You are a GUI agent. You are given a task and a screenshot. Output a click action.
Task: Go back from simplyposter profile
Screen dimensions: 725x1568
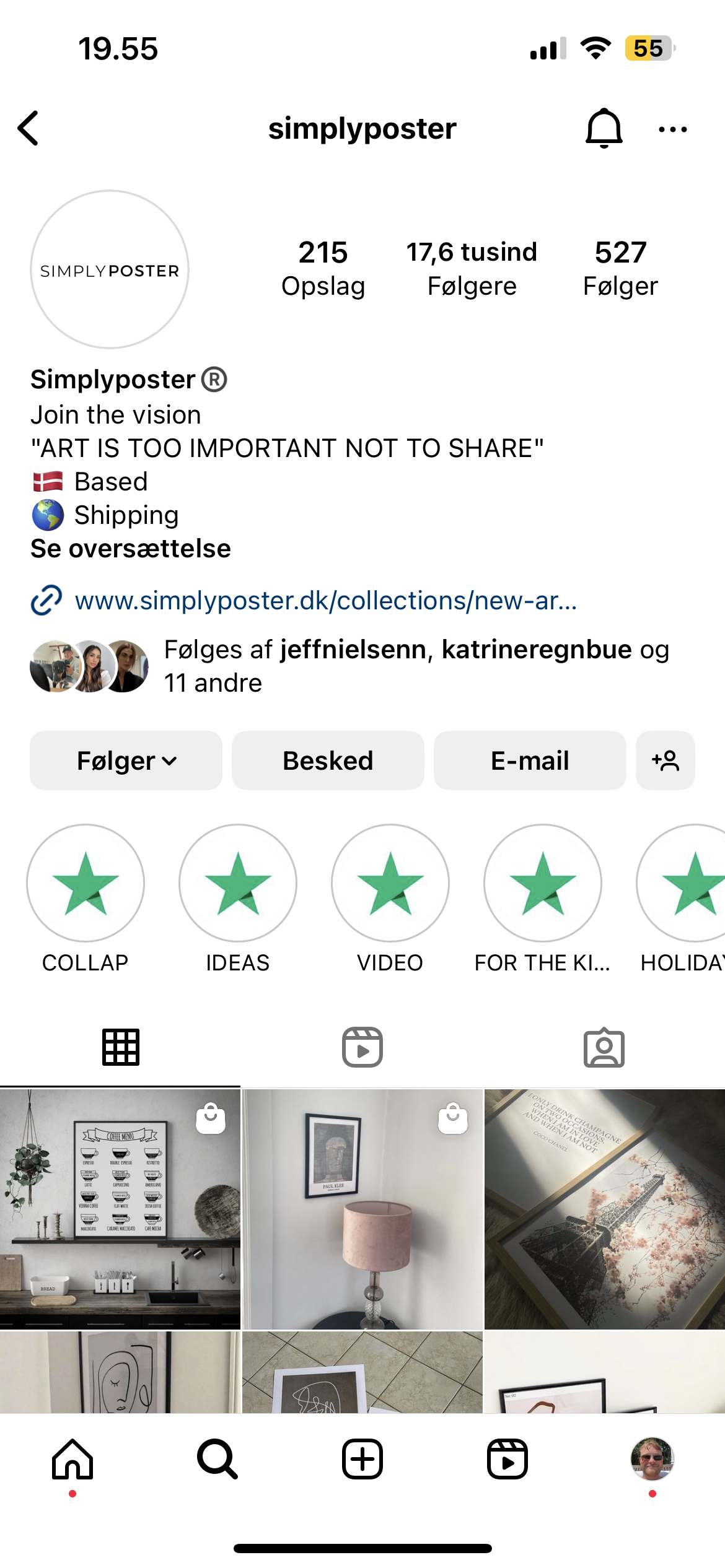click(x=29, y=129)
